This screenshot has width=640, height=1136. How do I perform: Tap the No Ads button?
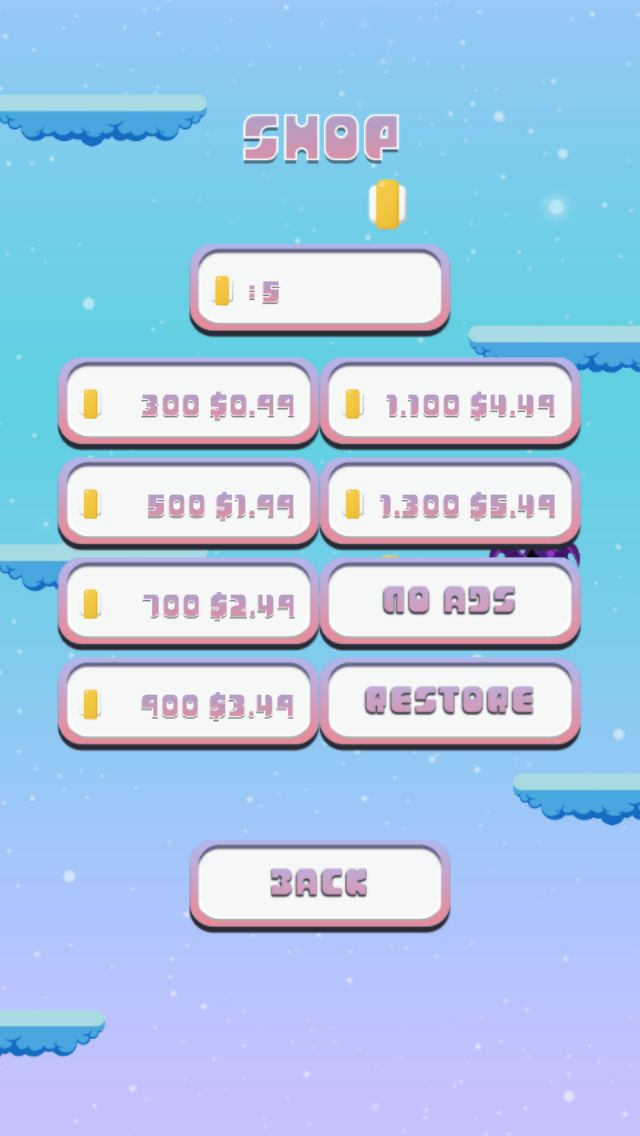click(450, 602)
